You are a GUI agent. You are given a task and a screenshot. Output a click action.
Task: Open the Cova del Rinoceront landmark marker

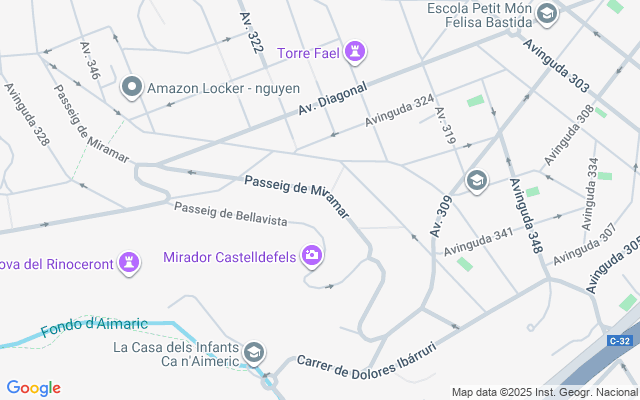(128, 263)
